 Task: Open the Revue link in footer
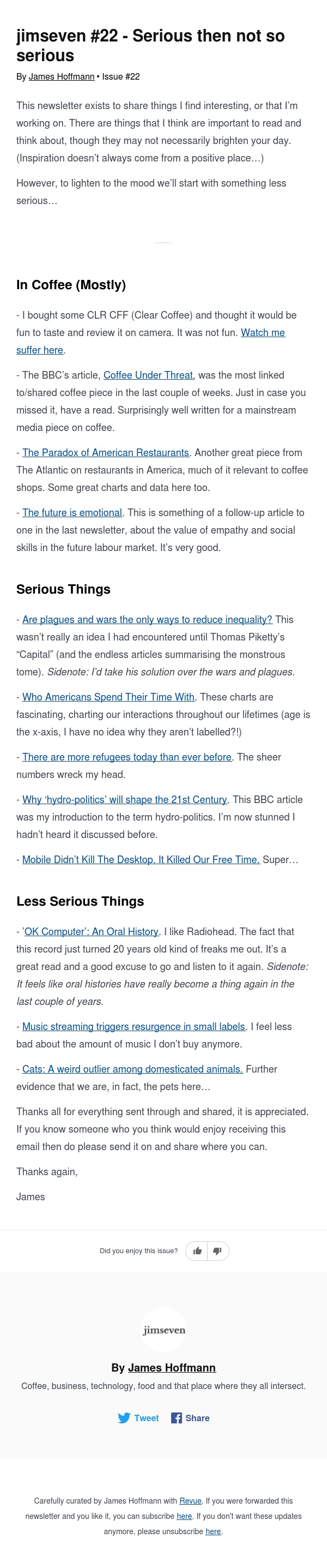tap(190, 1500)
